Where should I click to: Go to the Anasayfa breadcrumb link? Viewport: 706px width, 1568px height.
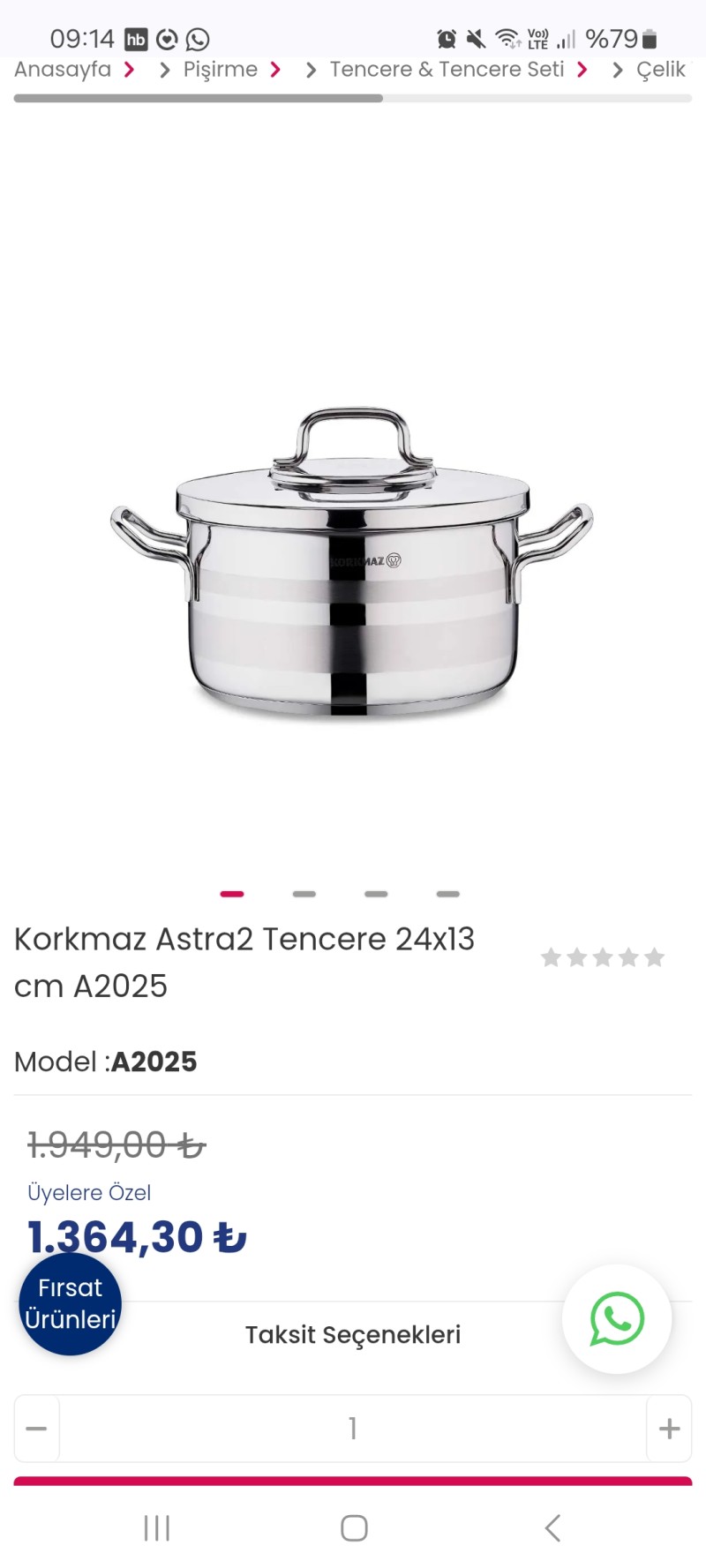coord(63,70)
